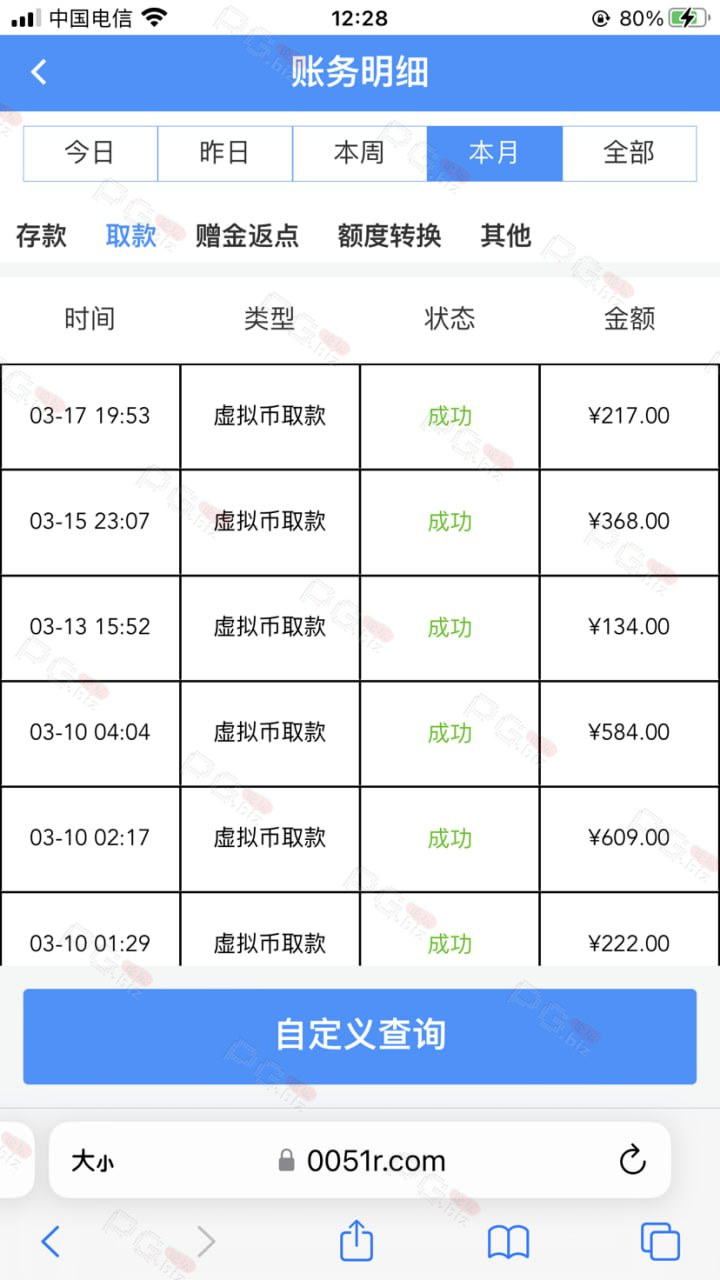The width and height of the screenshot is (720, 1280).
Task: Open Safari bookmarks
Action: (x=508, y=1243)
